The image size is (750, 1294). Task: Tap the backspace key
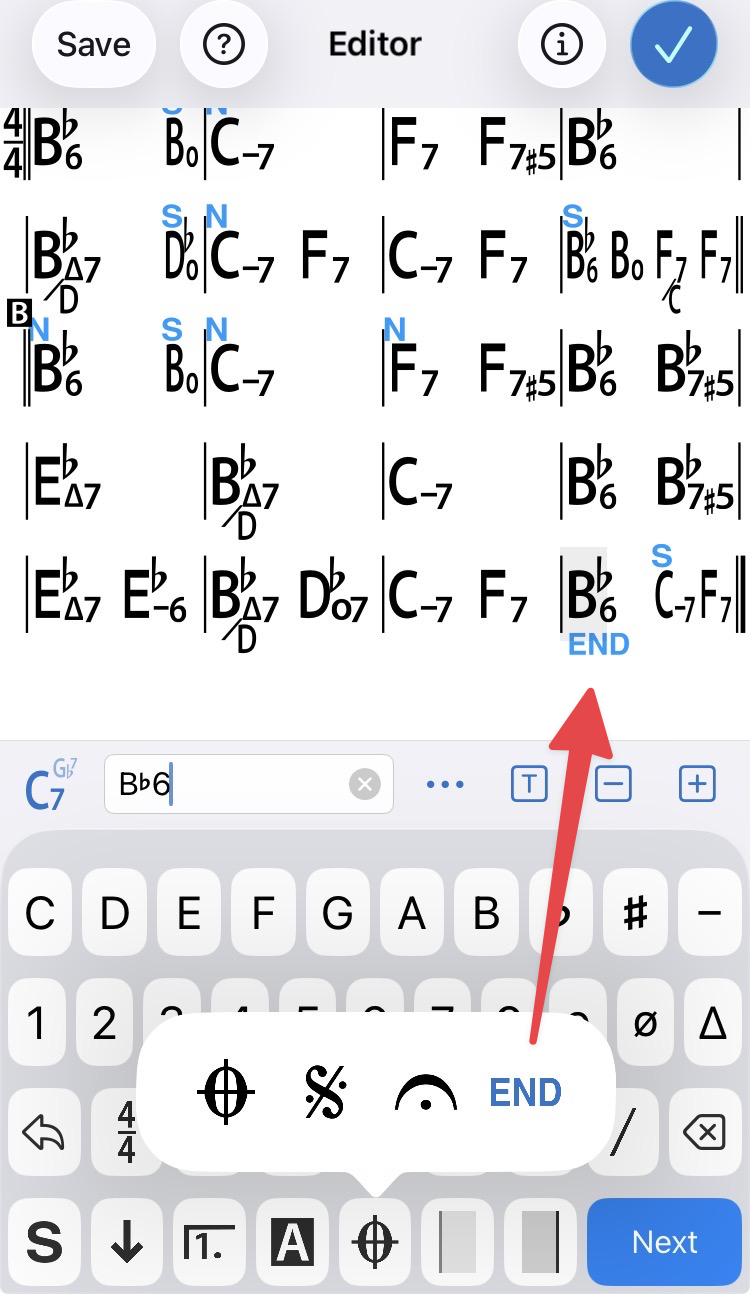[x=703, y=1133]
